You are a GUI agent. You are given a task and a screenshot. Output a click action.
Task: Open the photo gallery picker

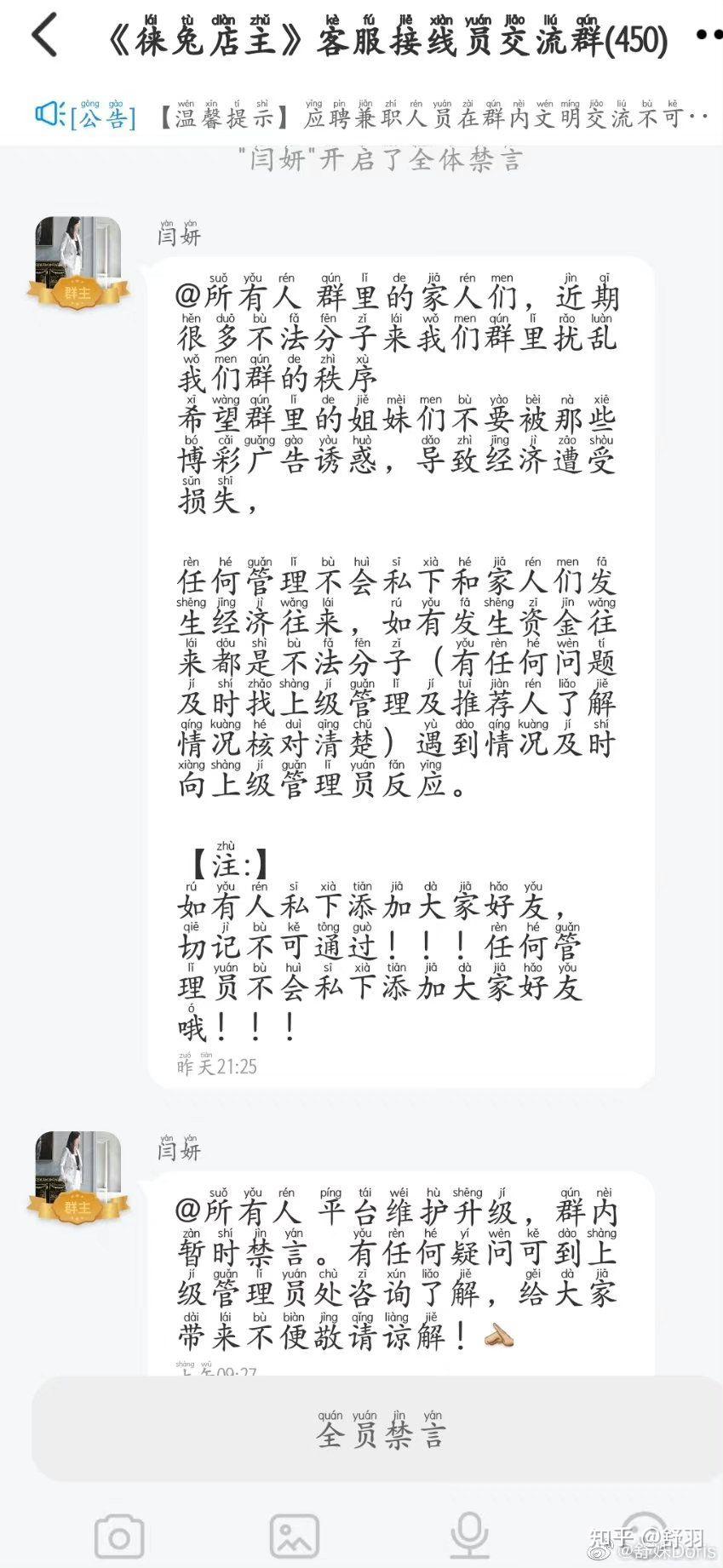click(295, 1536)
